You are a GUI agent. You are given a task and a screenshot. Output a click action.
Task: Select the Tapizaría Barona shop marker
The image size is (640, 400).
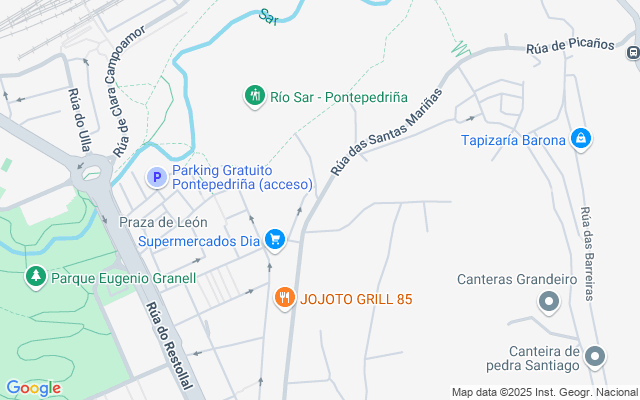pos(581,139)
